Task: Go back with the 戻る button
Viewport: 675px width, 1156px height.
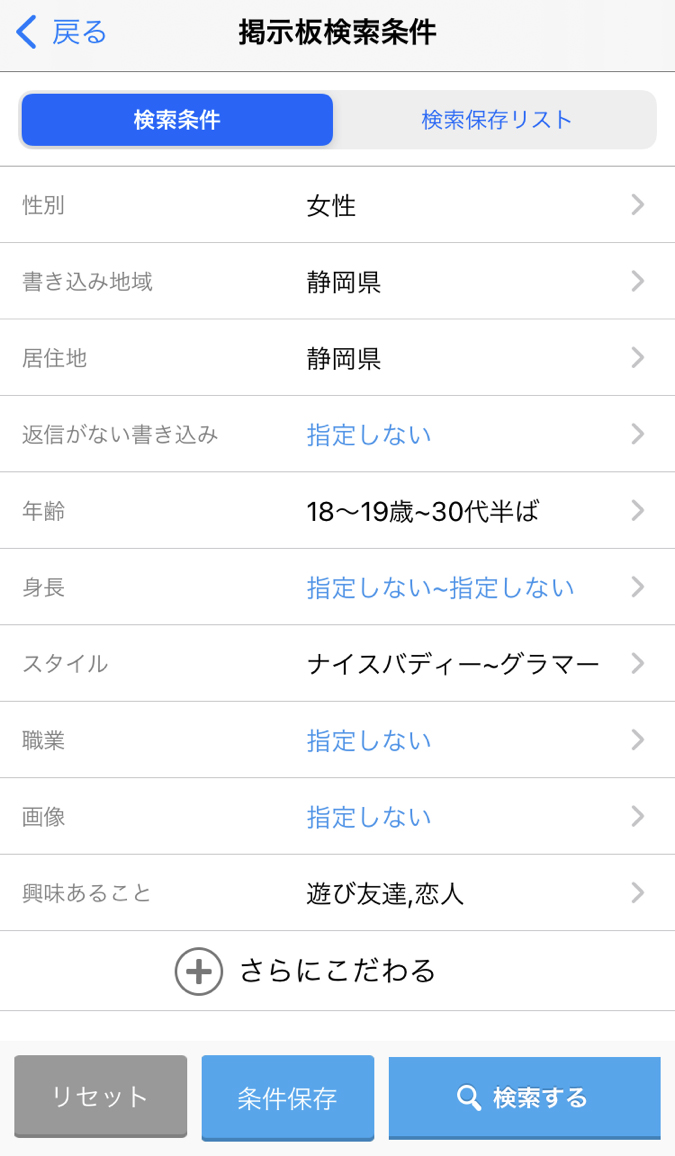Action: (x=62, y=33)
